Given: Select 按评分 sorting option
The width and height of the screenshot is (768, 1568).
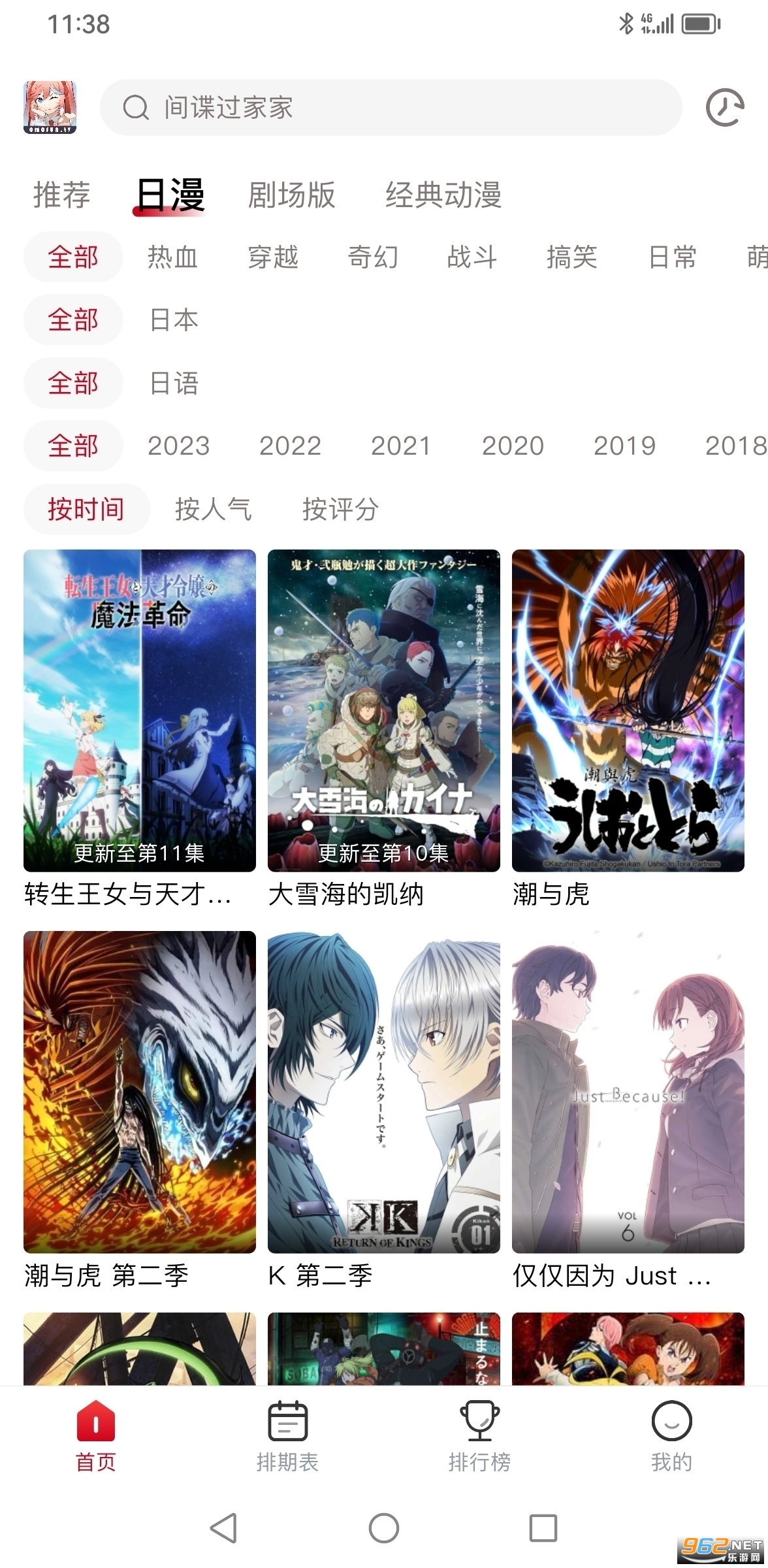Looking at the screenshot, I should [340, 510].
